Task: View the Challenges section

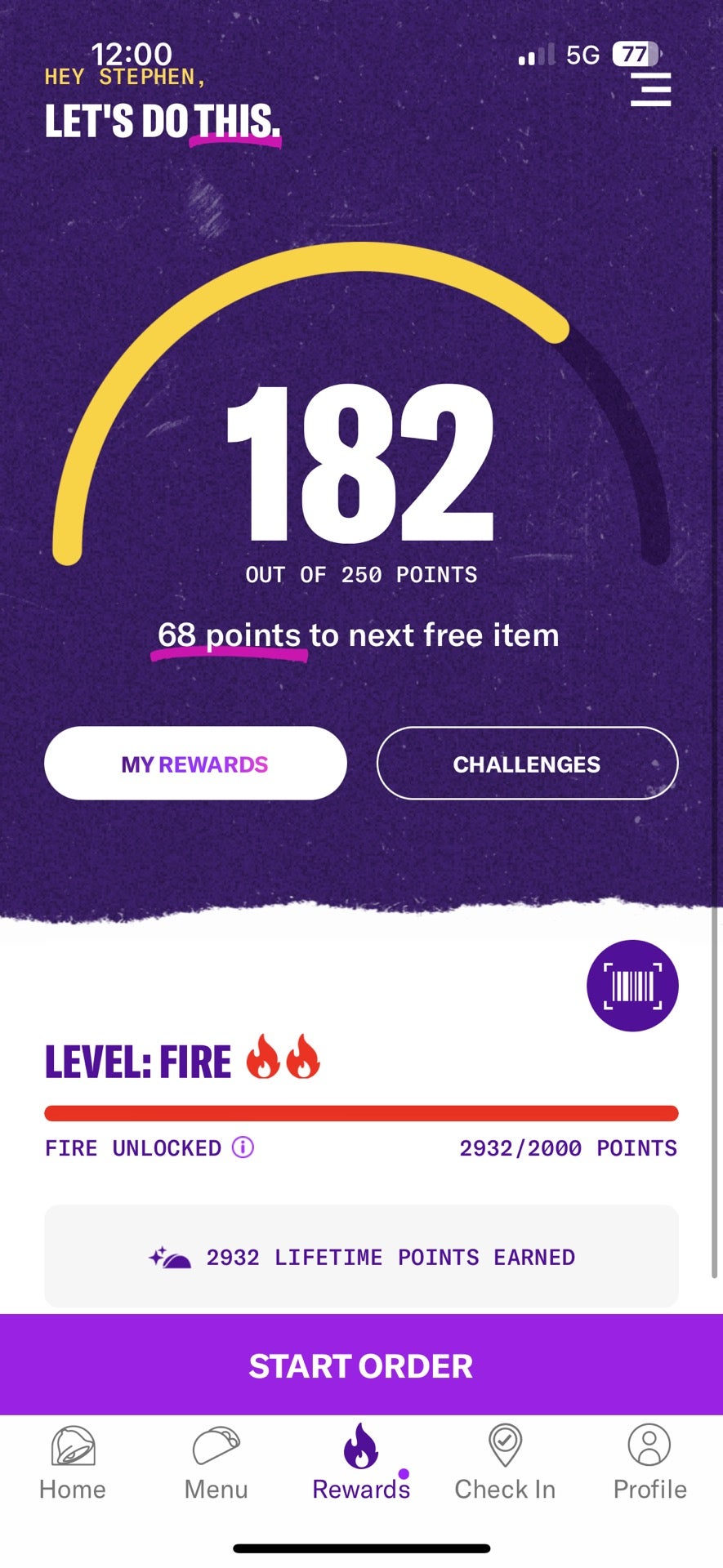Action: click(x=527, y=764)
